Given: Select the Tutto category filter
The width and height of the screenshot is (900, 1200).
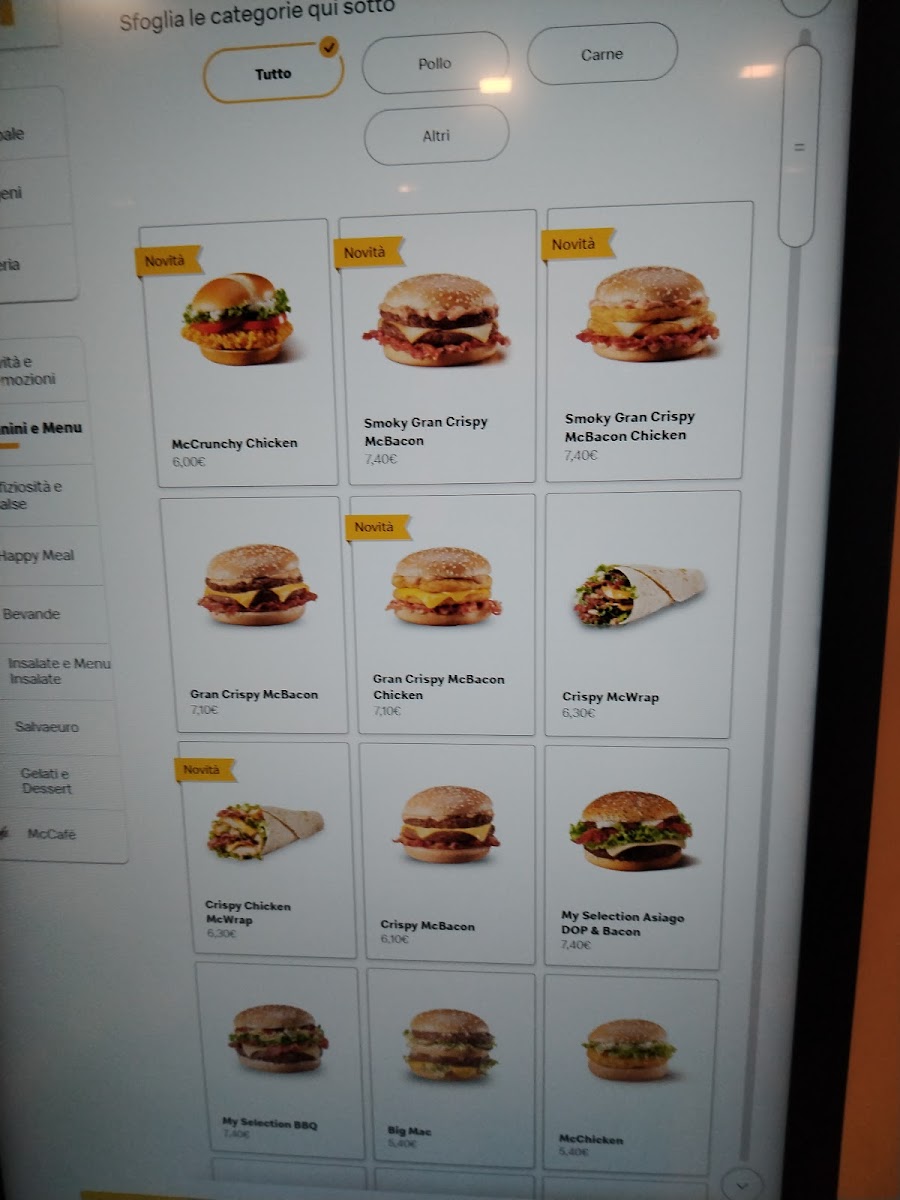Looking at the screenshot, I should click(273, 74).
